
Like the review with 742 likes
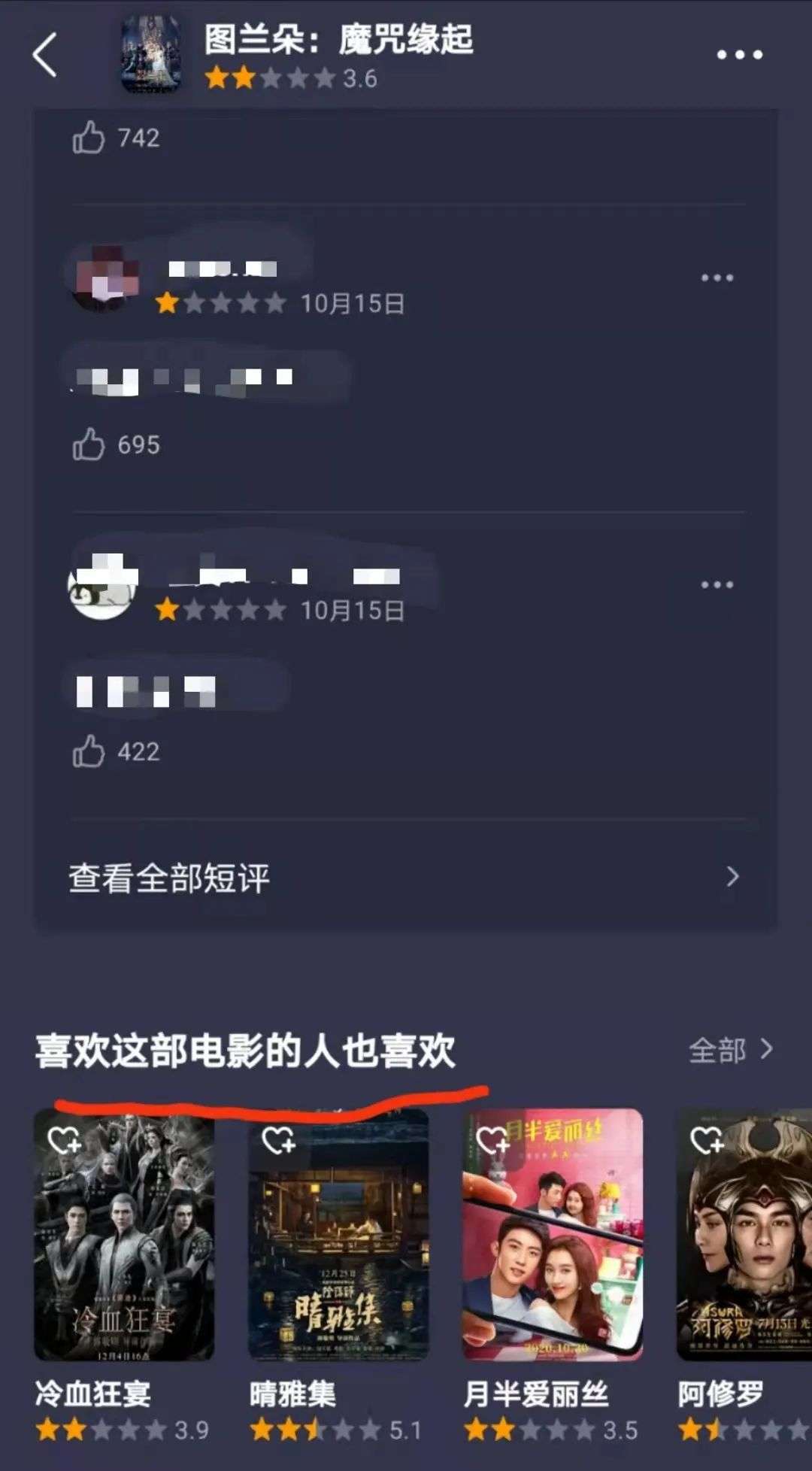[89, 138]
